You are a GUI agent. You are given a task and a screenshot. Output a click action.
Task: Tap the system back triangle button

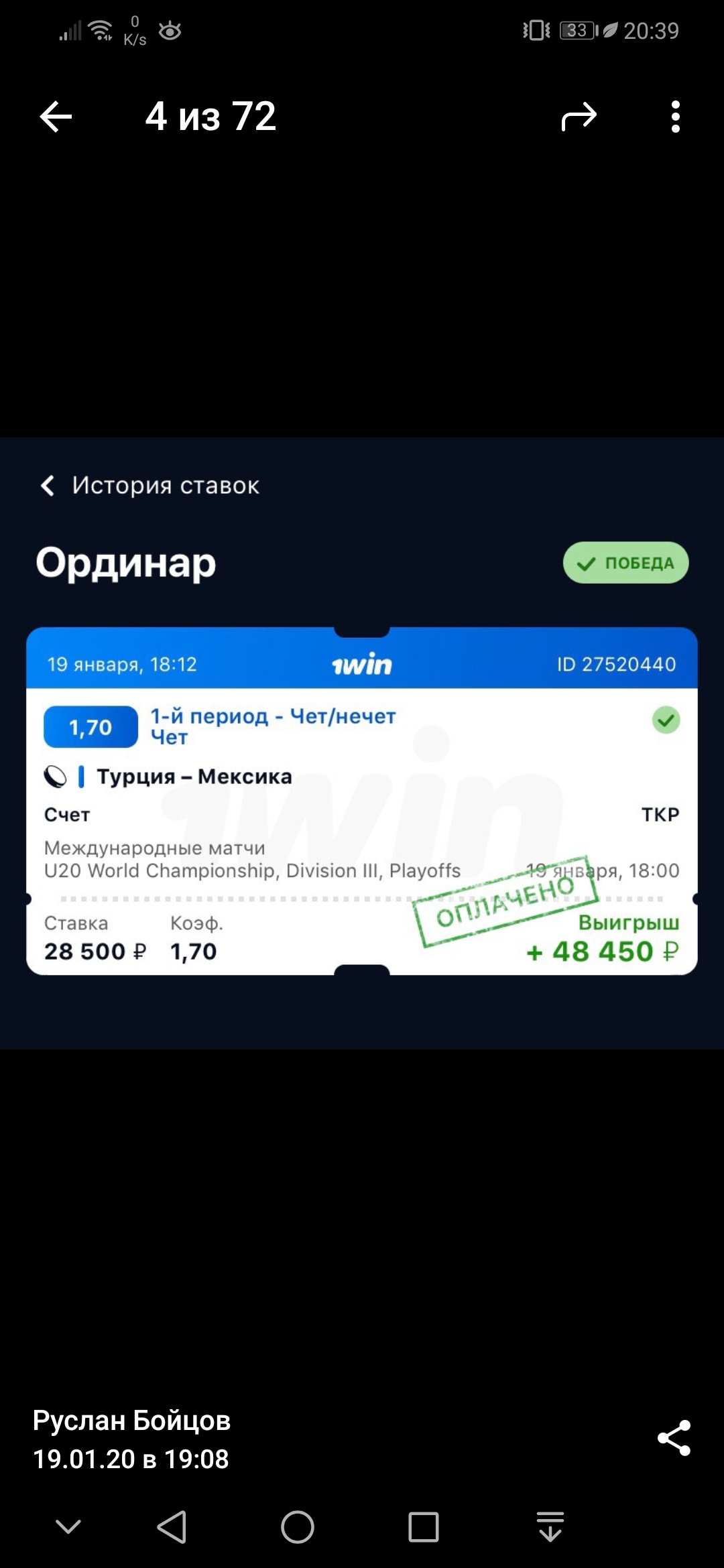point(172,1527)
